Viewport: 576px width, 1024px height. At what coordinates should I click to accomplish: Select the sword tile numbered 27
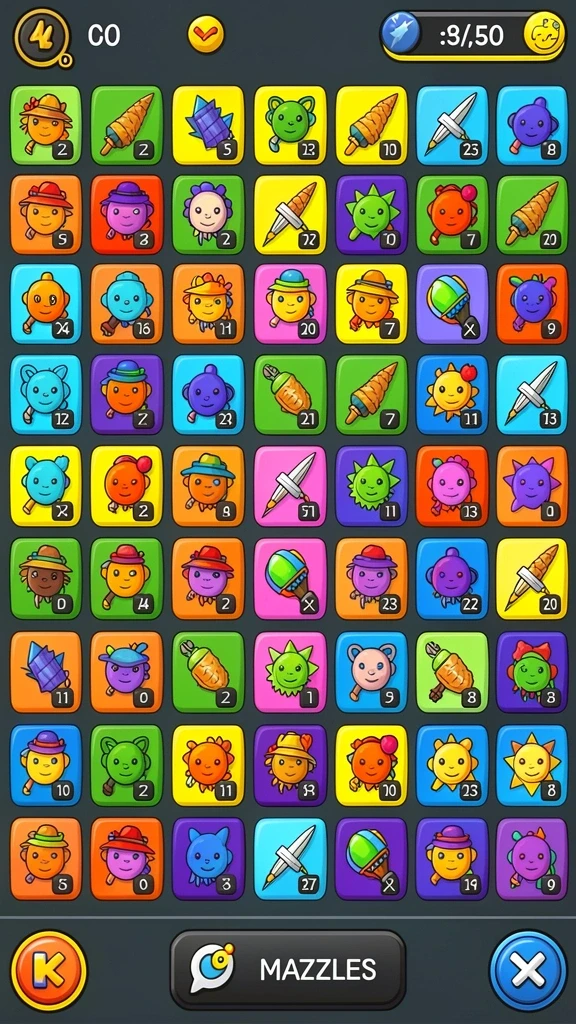289,858
